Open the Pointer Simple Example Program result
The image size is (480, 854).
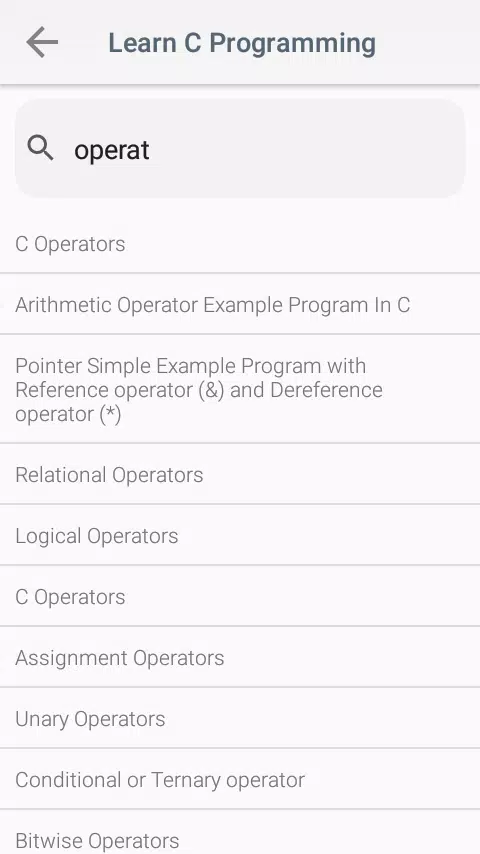[240, 389]
